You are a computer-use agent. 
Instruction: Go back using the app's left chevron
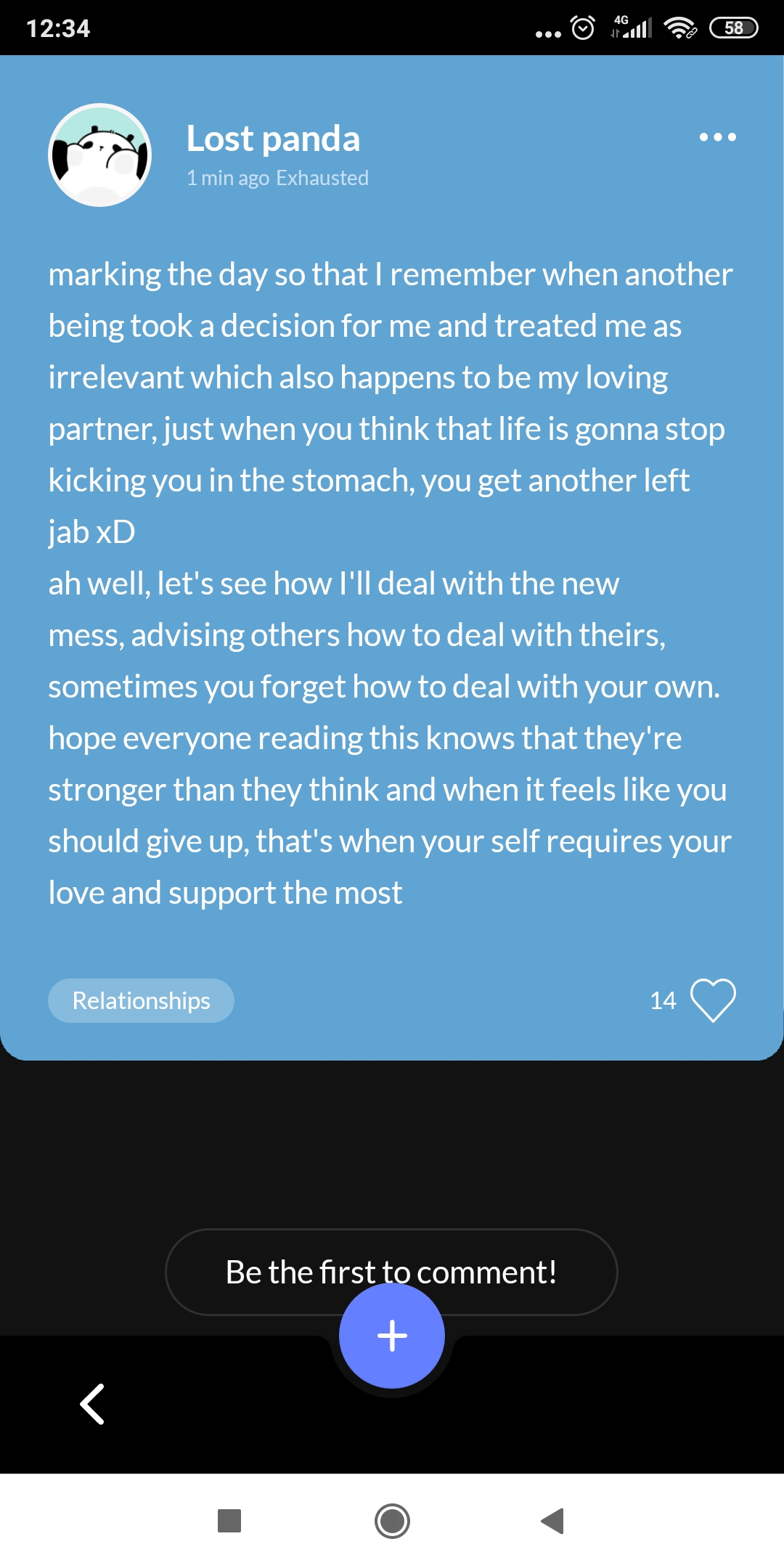click(x=92, y=1404)
